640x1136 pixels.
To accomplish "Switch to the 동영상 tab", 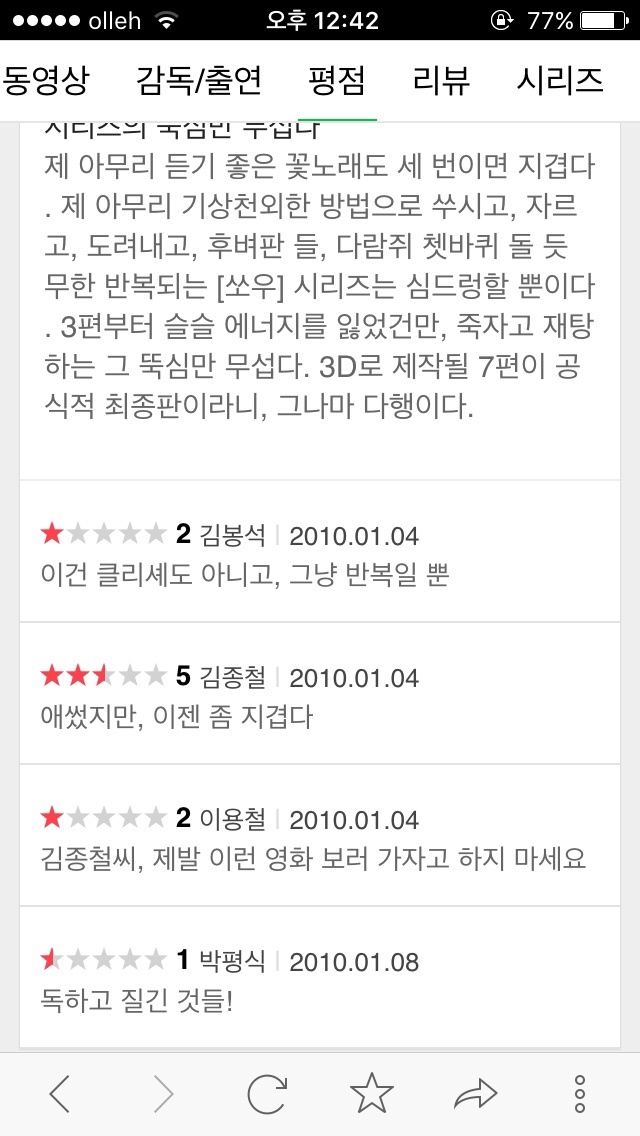I will click(45, 80).
